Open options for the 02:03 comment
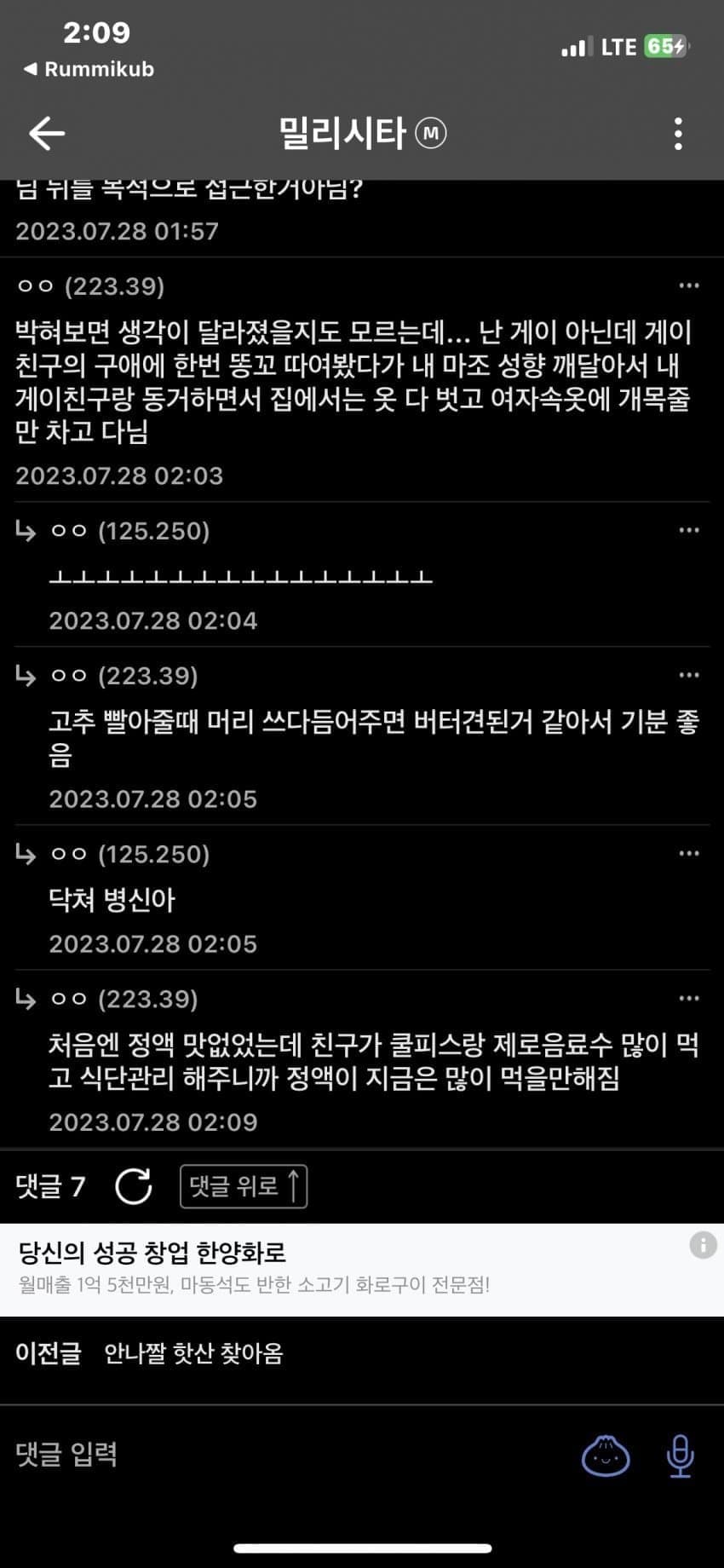The height and width of the screenshot is (1568, 724). click(689, 285)
